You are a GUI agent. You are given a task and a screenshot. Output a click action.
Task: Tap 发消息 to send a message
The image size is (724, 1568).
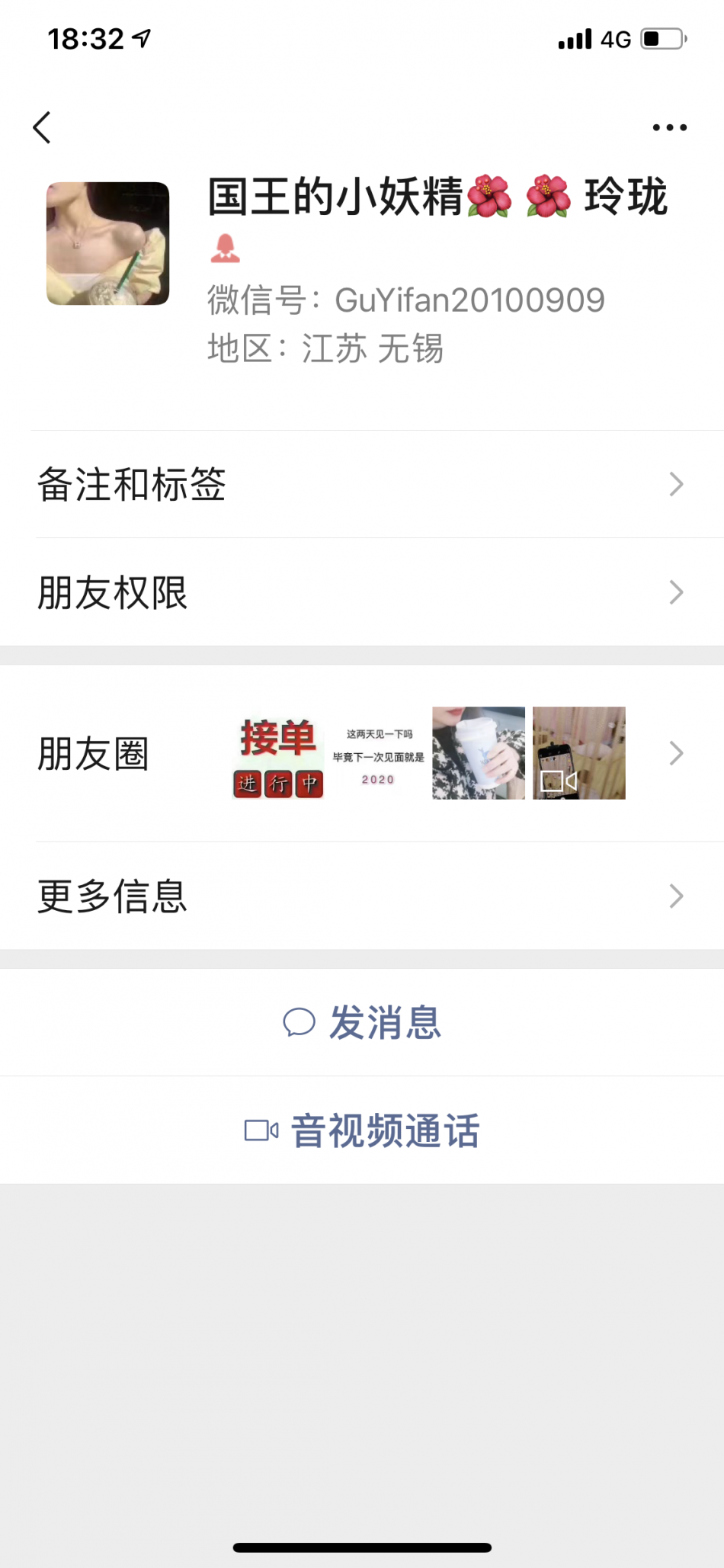tap(363, 1022)
